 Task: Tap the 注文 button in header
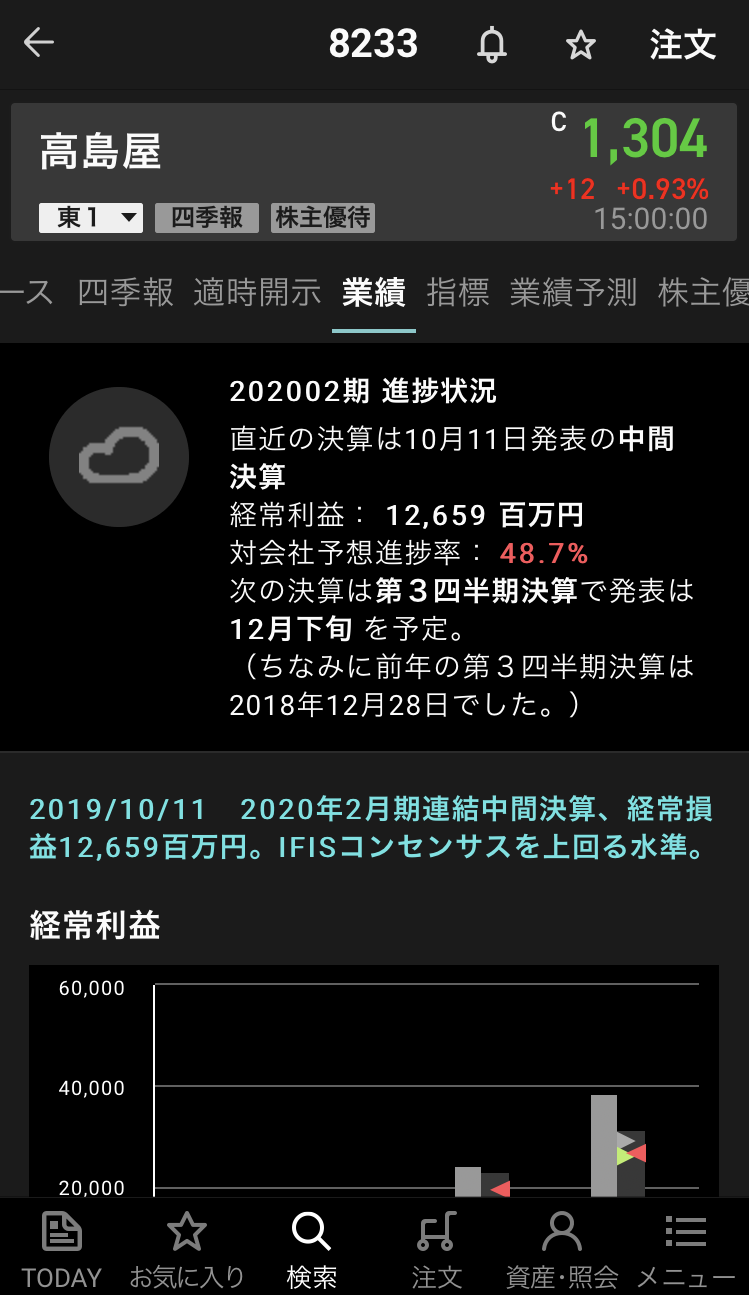[x=683, y=45]
